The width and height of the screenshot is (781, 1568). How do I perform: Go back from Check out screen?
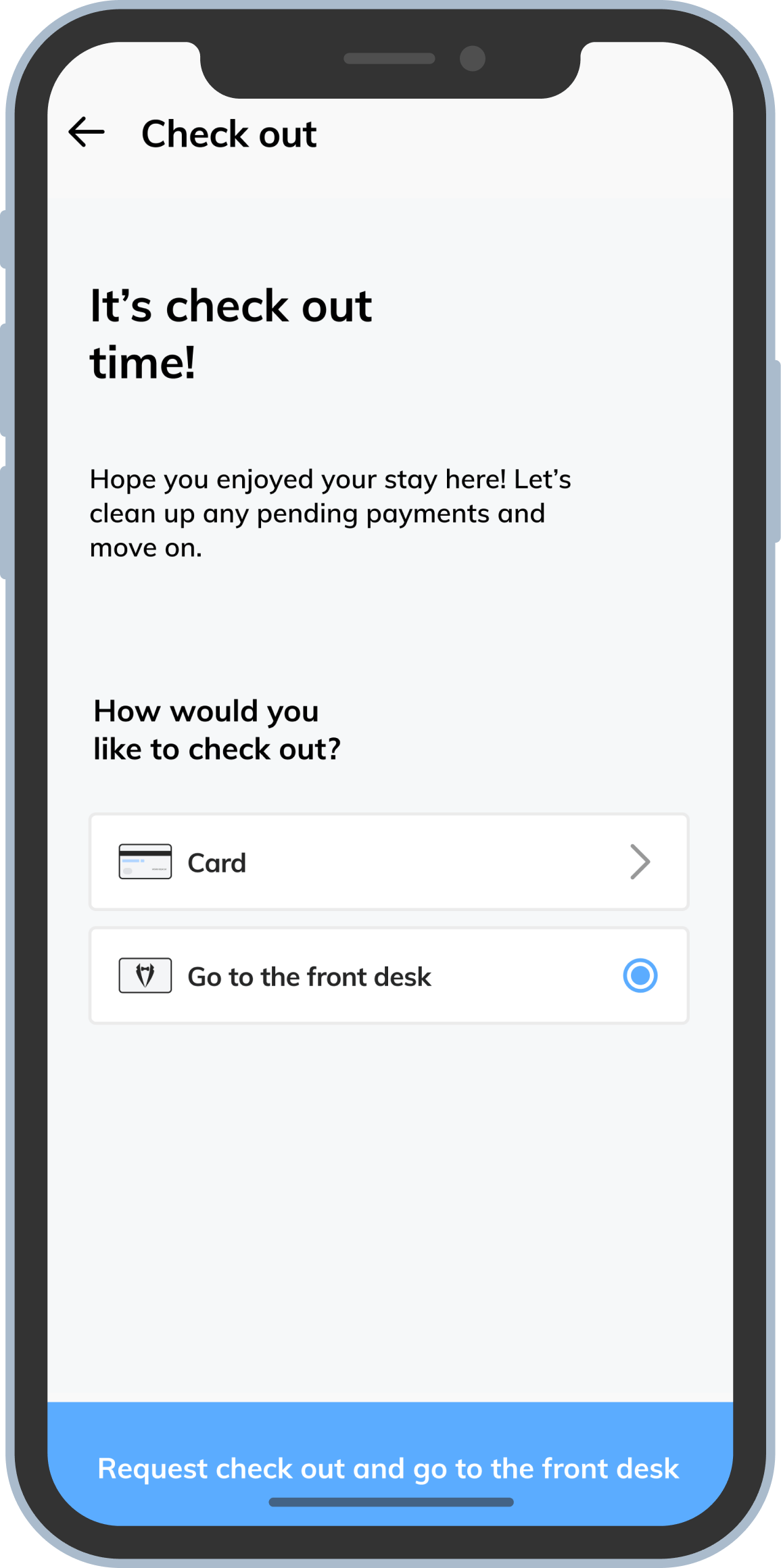[87, 132]
